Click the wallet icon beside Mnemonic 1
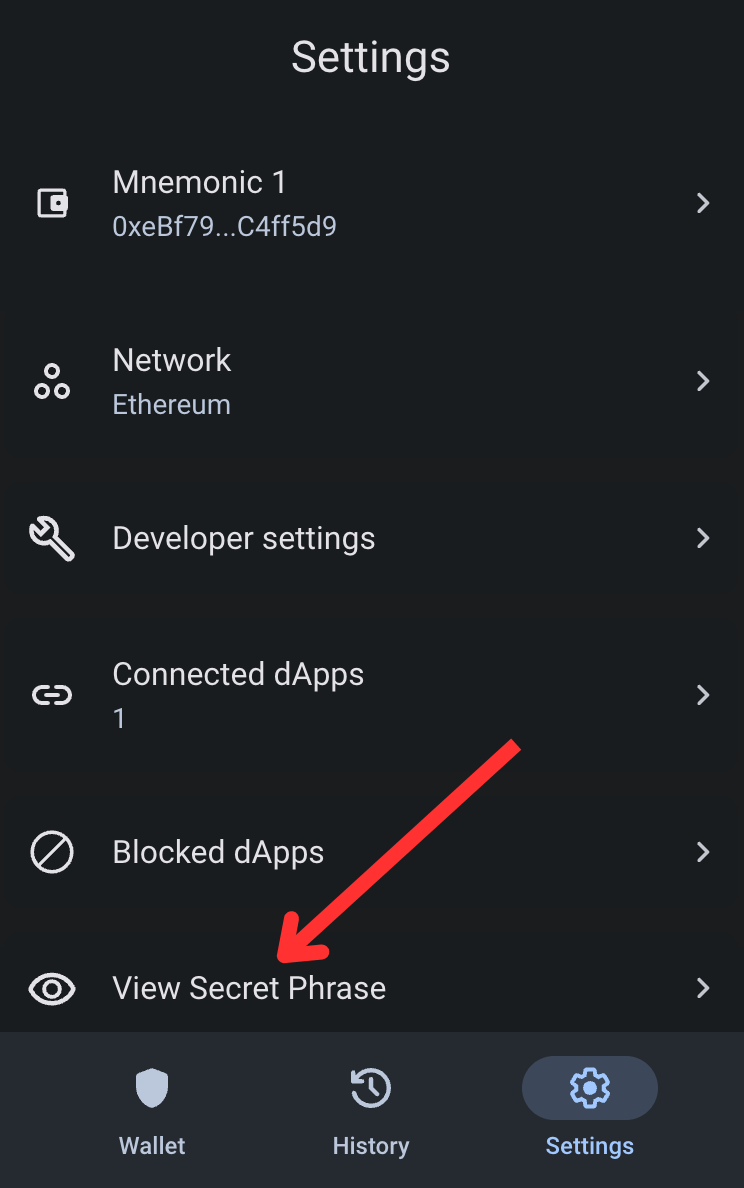 pos(52,203)
